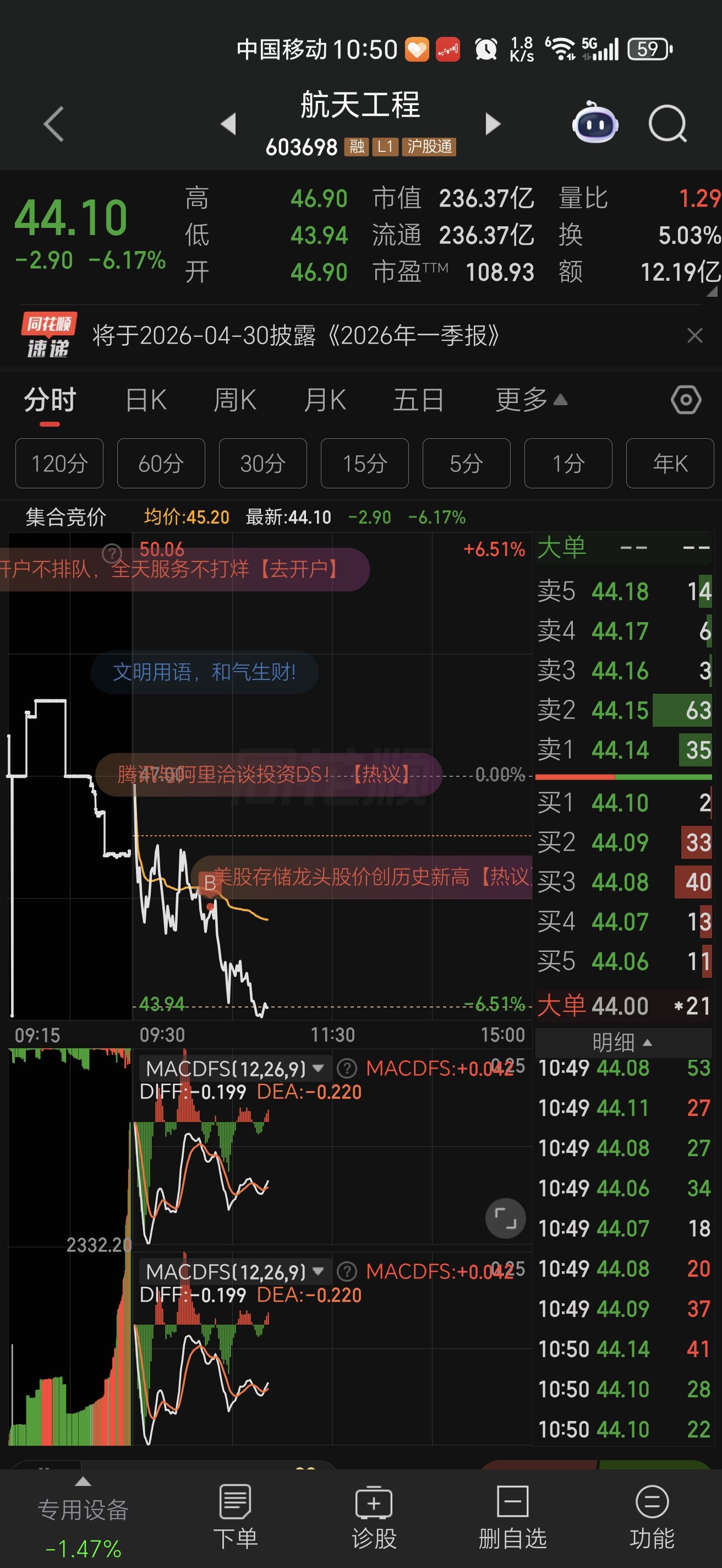Switch to the 日K chart tab
The width and height of the screenshot is (722, 1568).
tap(146, 400)
